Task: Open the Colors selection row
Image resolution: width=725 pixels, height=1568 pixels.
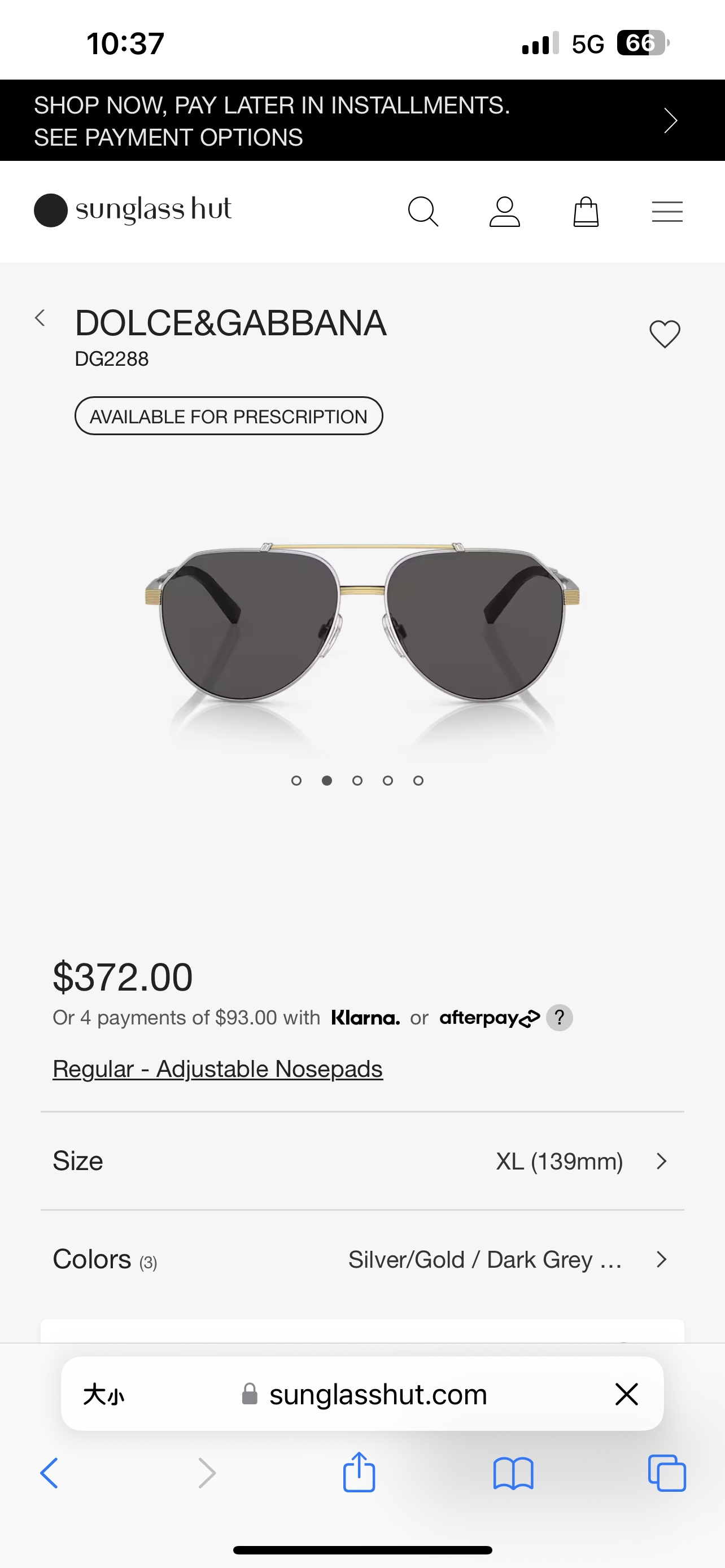Action: point(362,1259)
